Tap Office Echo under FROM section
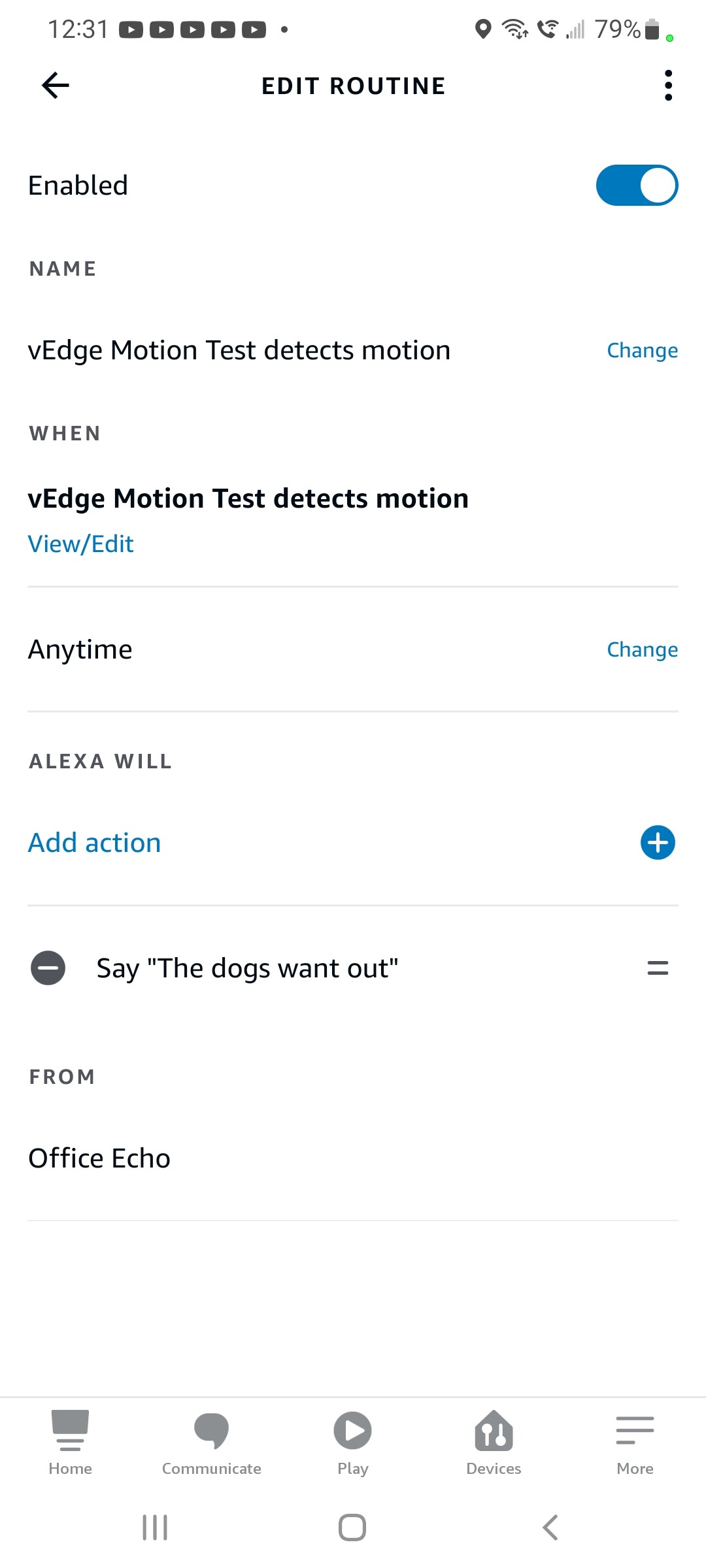706x1568 pixels. [99, 1157]
